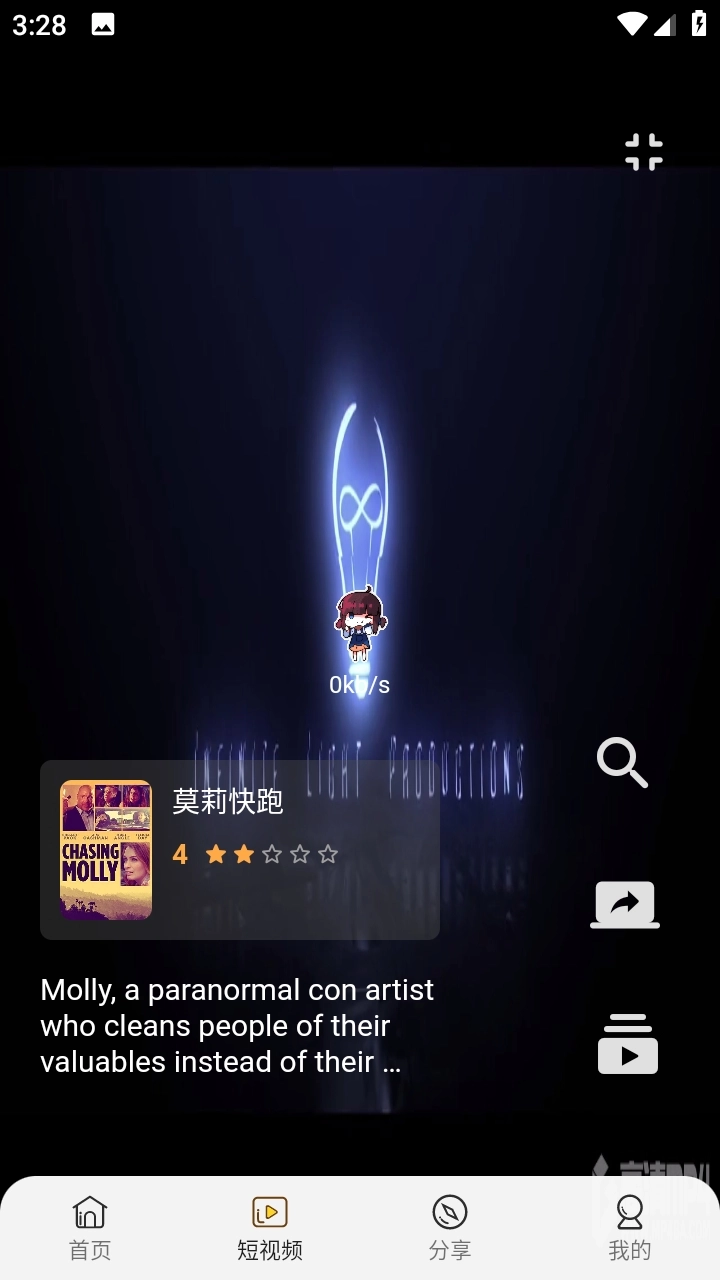
Task: Open the 我的 tab
Action: click(x=630, y=1228)
